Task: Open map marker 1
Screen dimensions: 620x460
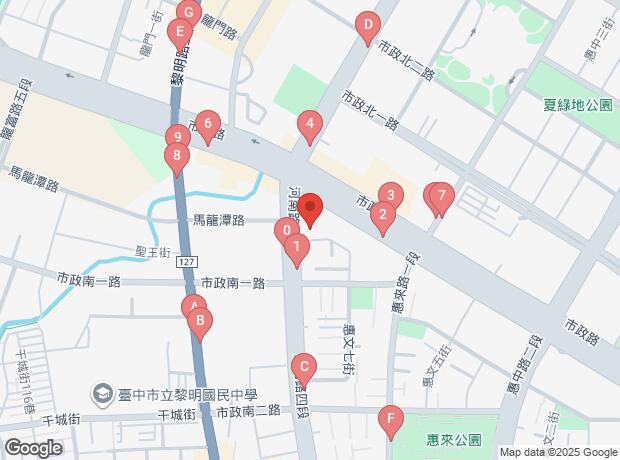Action: pos(296,247)
